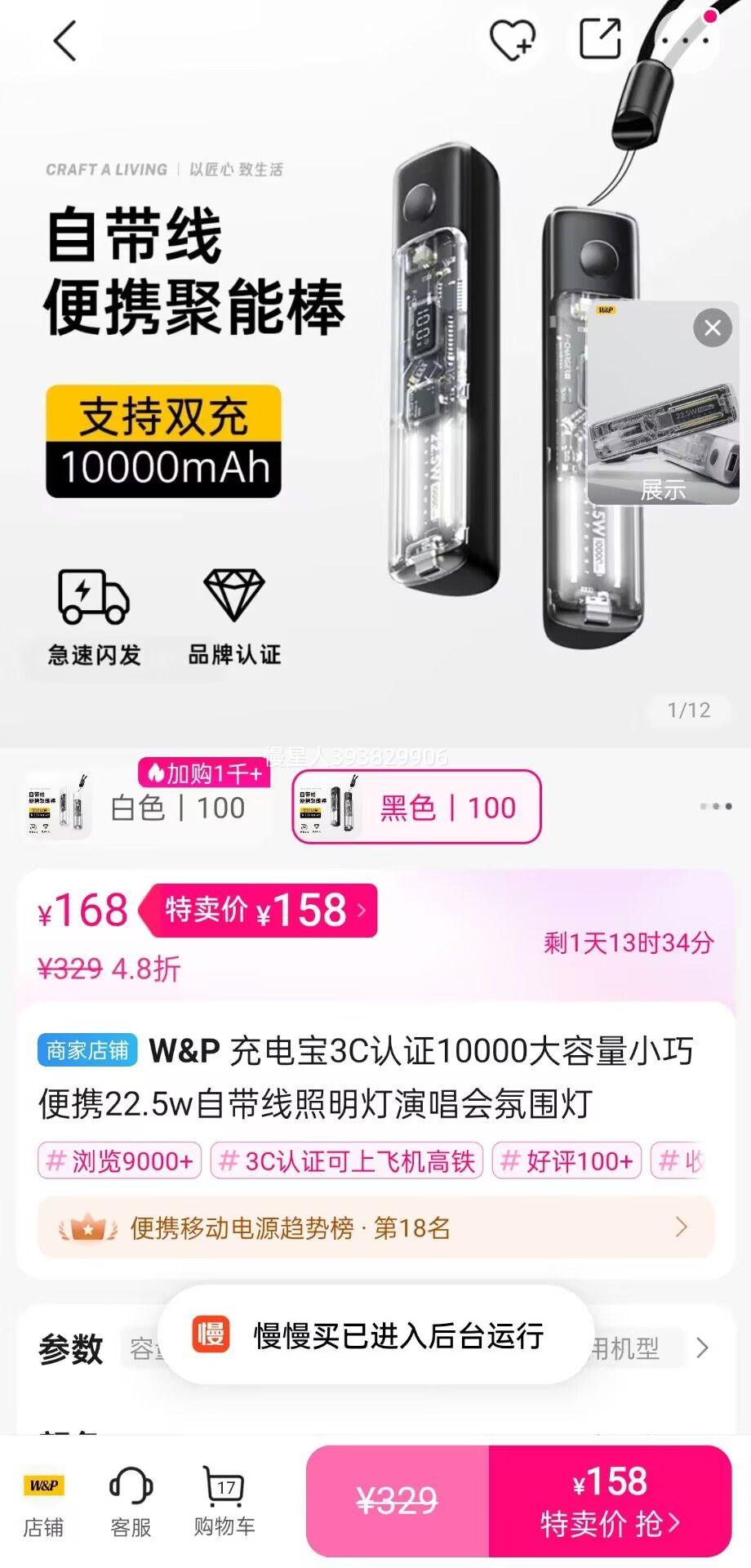Select the 黑色 black color option

pos(416,807)
